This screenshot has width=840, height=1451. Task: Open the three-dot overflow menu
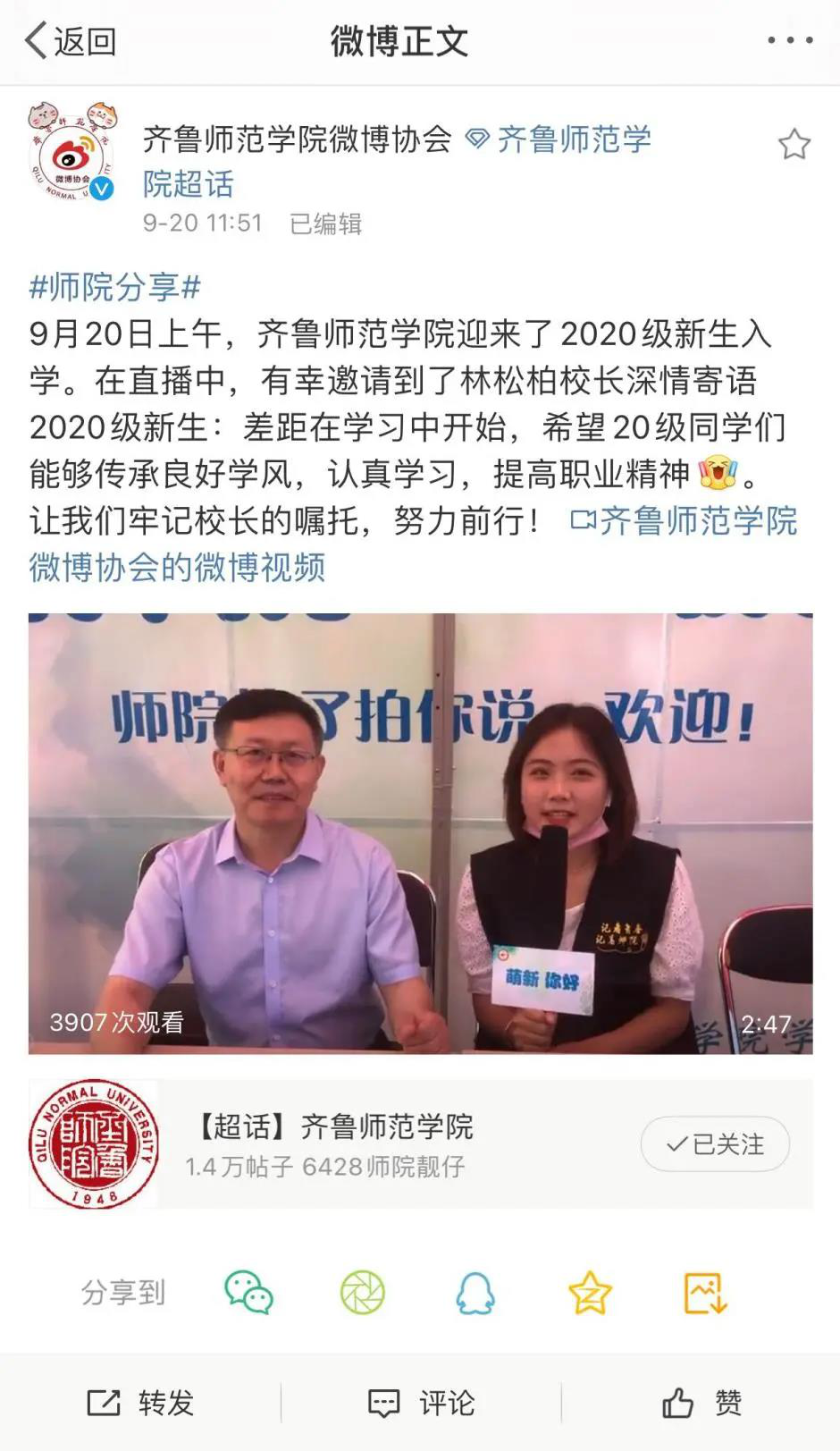point(790,41)
